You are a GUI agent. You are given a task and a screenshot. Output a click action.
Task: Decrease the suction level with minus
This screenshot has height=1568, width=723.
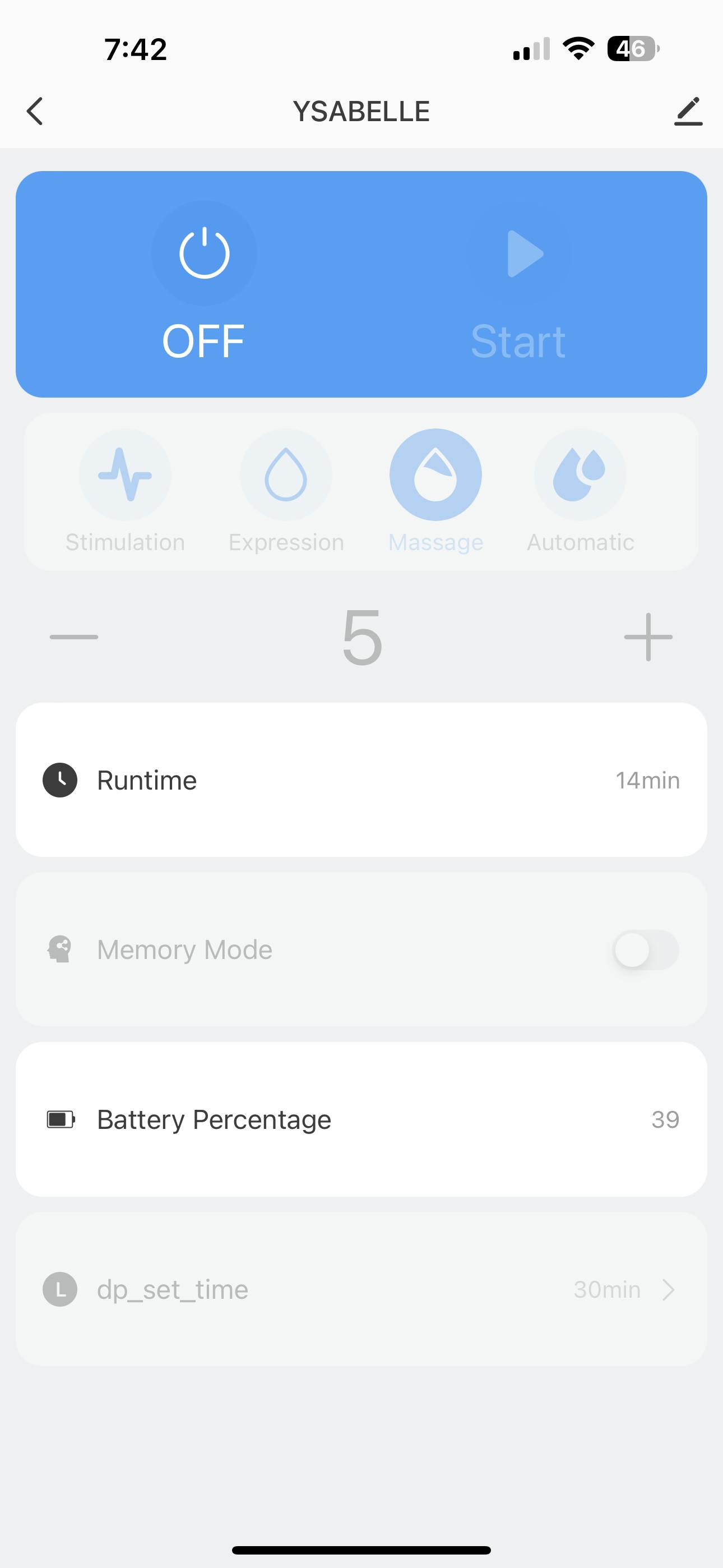pos(74,637)
